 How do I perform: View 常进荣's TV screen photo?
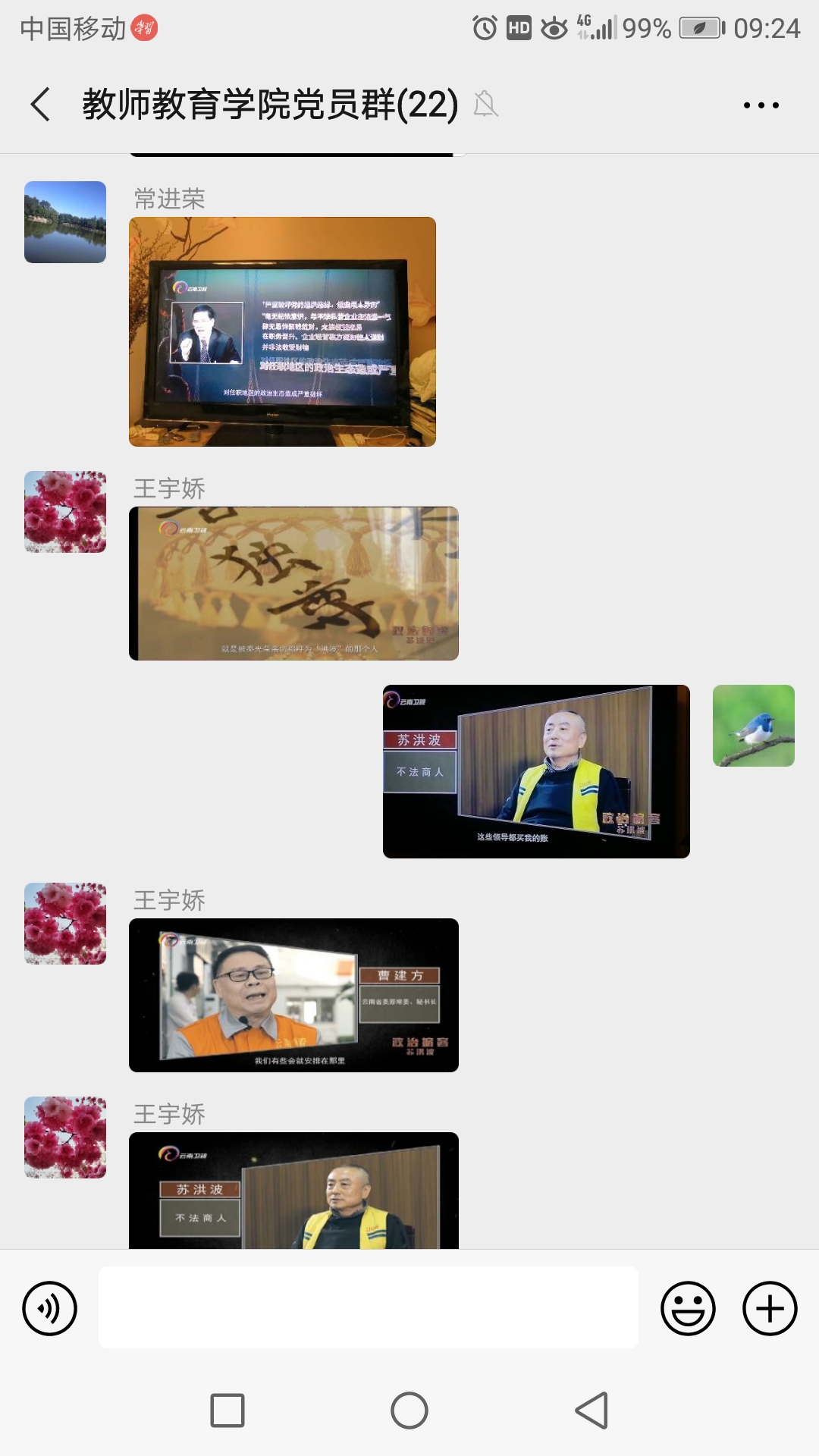[282, 331]
